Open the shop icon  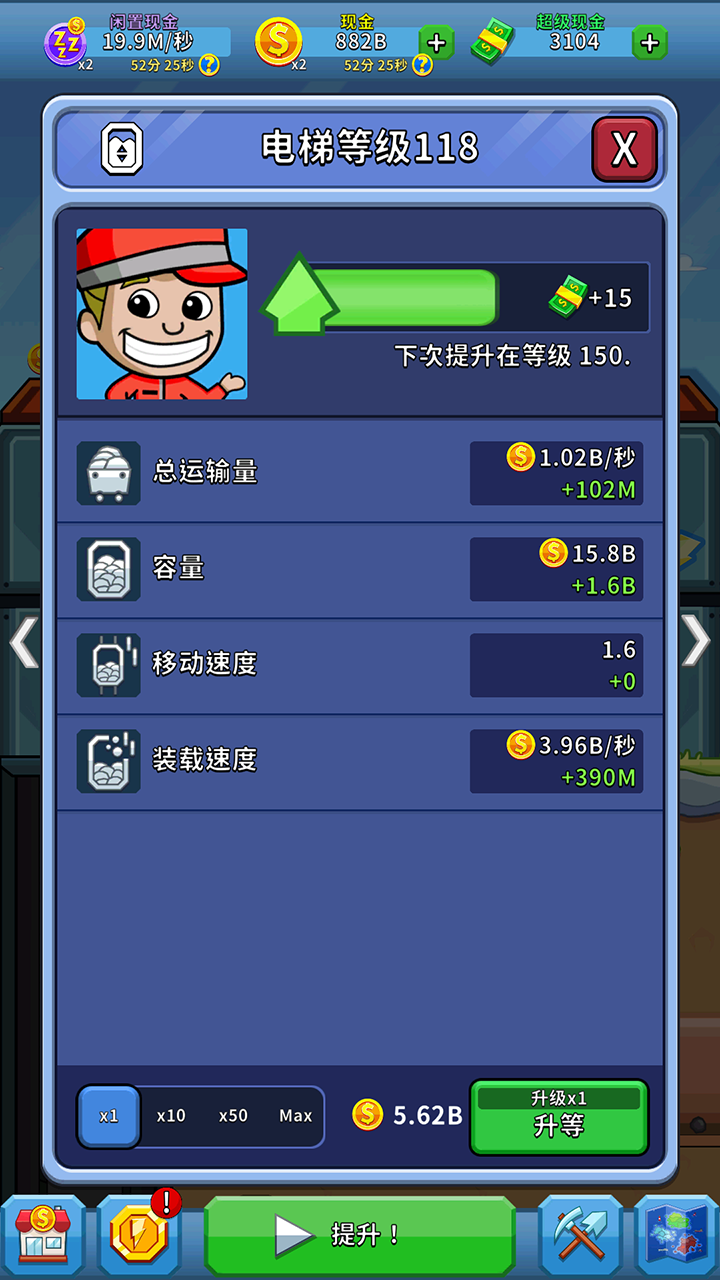point(43,1234)
